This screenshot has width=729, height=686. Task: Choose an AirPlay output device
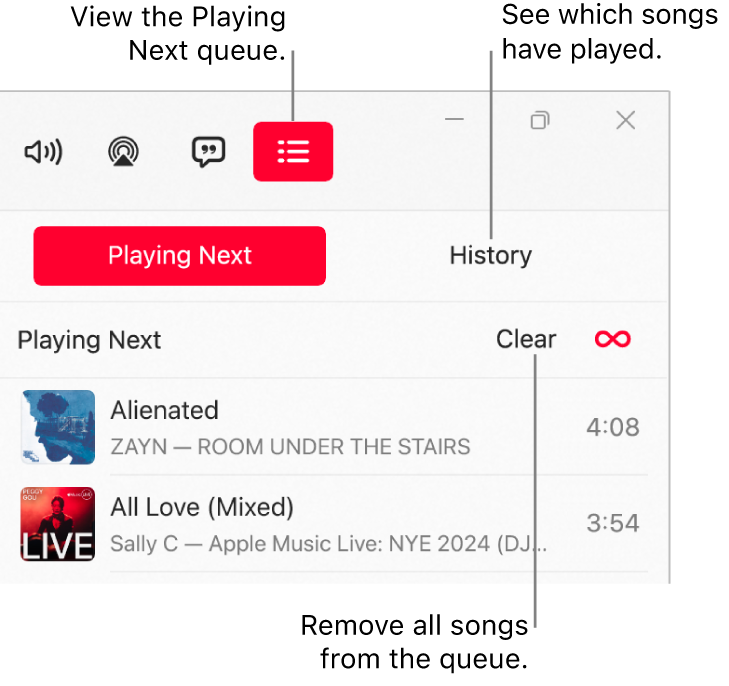(124, 152)
